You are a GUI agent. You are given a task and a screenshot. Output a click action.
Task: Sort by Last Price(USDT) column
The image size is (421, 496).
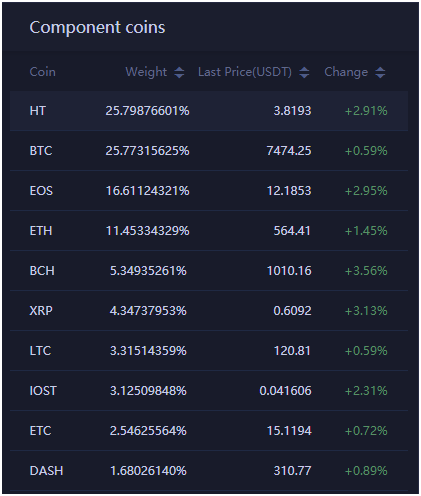[304, 72]
